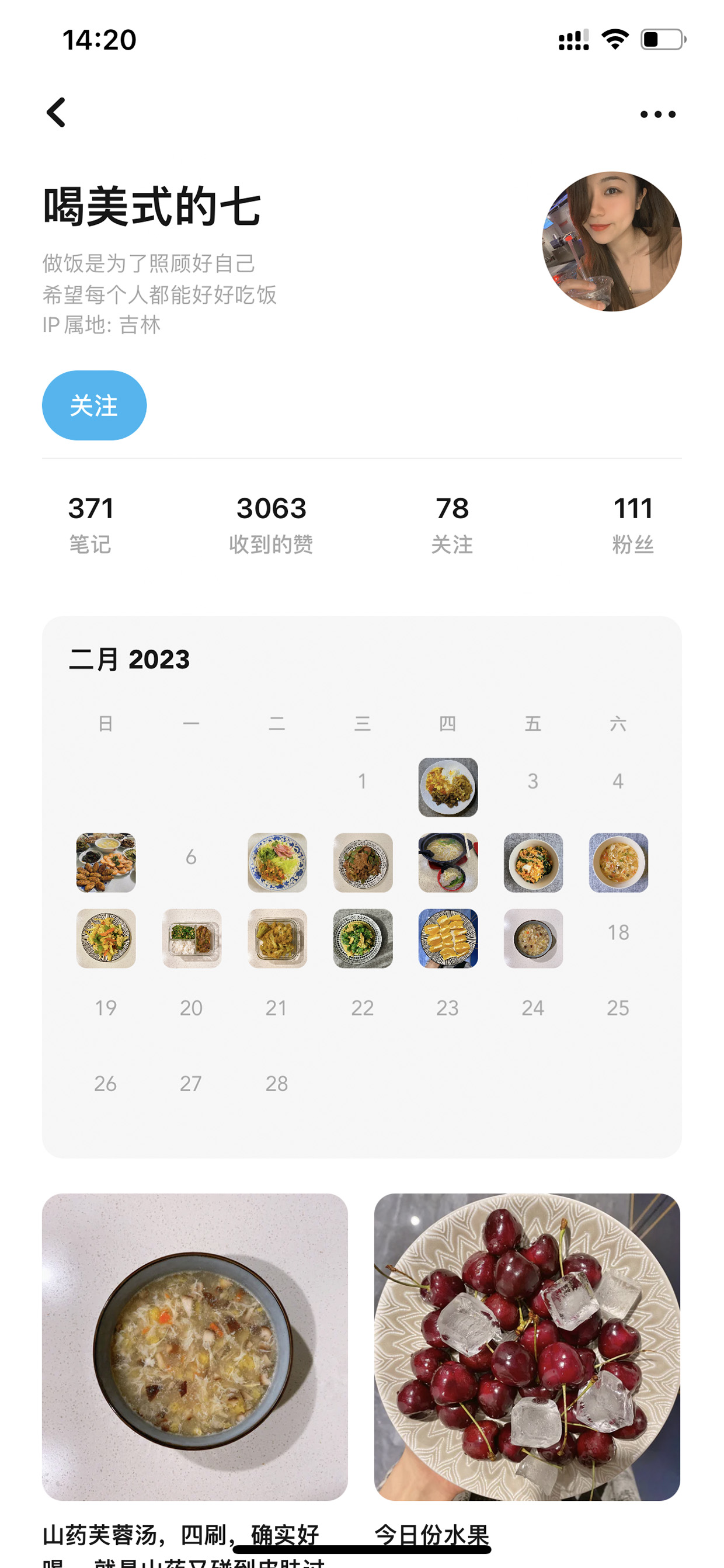The width and height of the screenshot is (724, 1568).
Task: Open the 今日份水果 cherries post
Action: click(527, 1347)
